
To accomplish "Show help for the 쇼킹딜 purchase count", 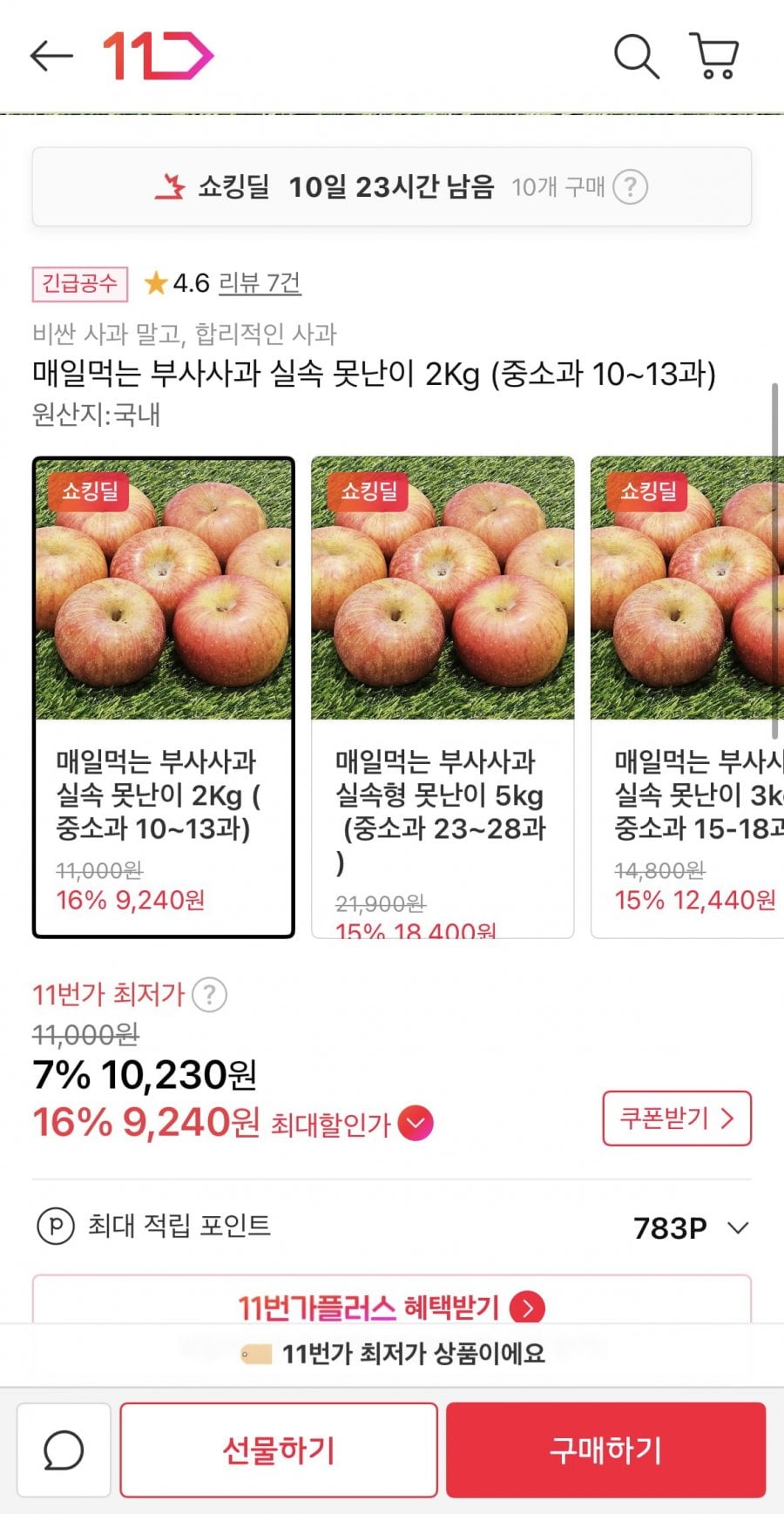I will tap(630, 186).
